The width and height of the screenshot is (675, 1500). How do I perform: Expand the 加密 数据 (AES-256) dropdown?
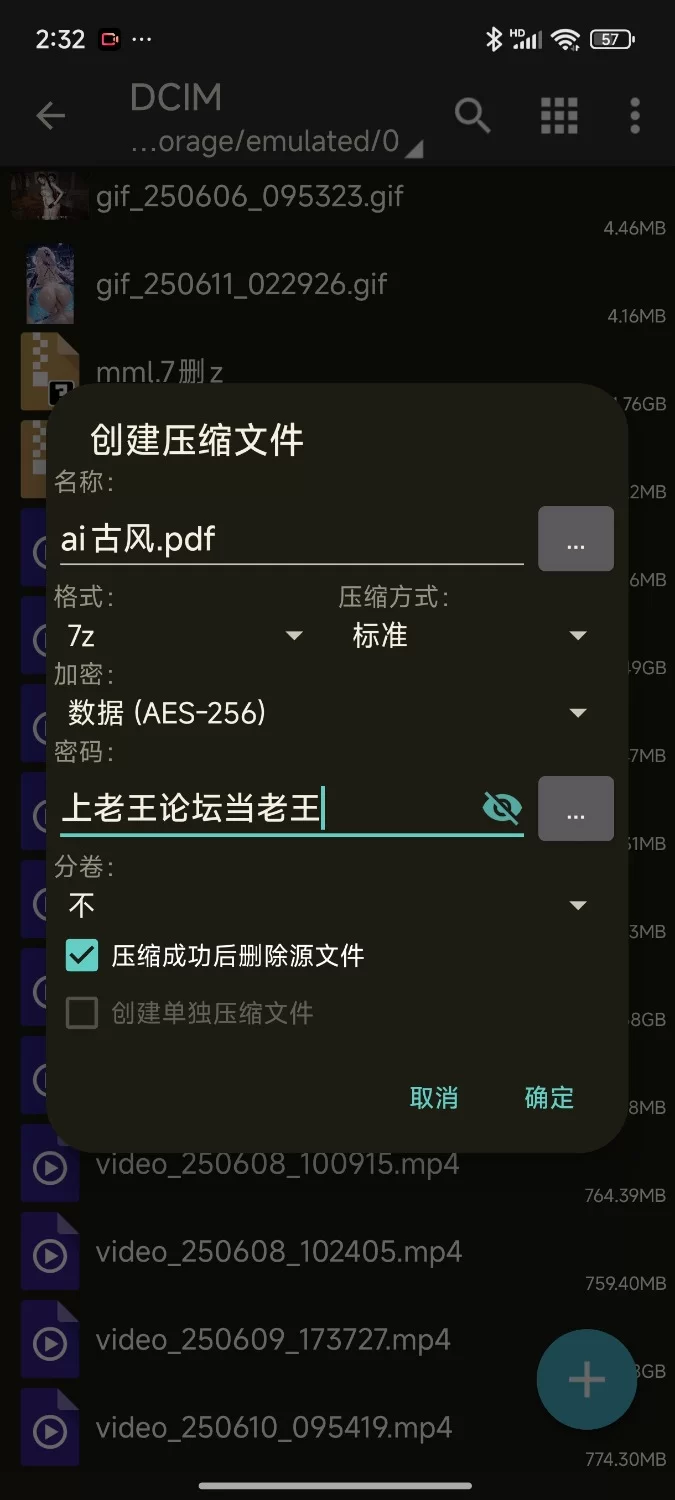326,713
